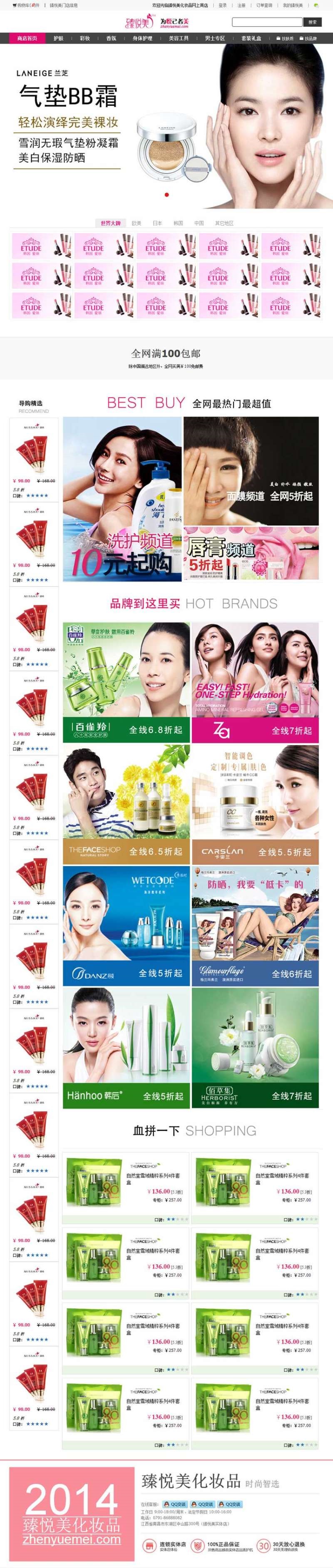Screen dimensions: 333x1568
Task: Select the 身体护理 menu item
Action: [142, 38]
